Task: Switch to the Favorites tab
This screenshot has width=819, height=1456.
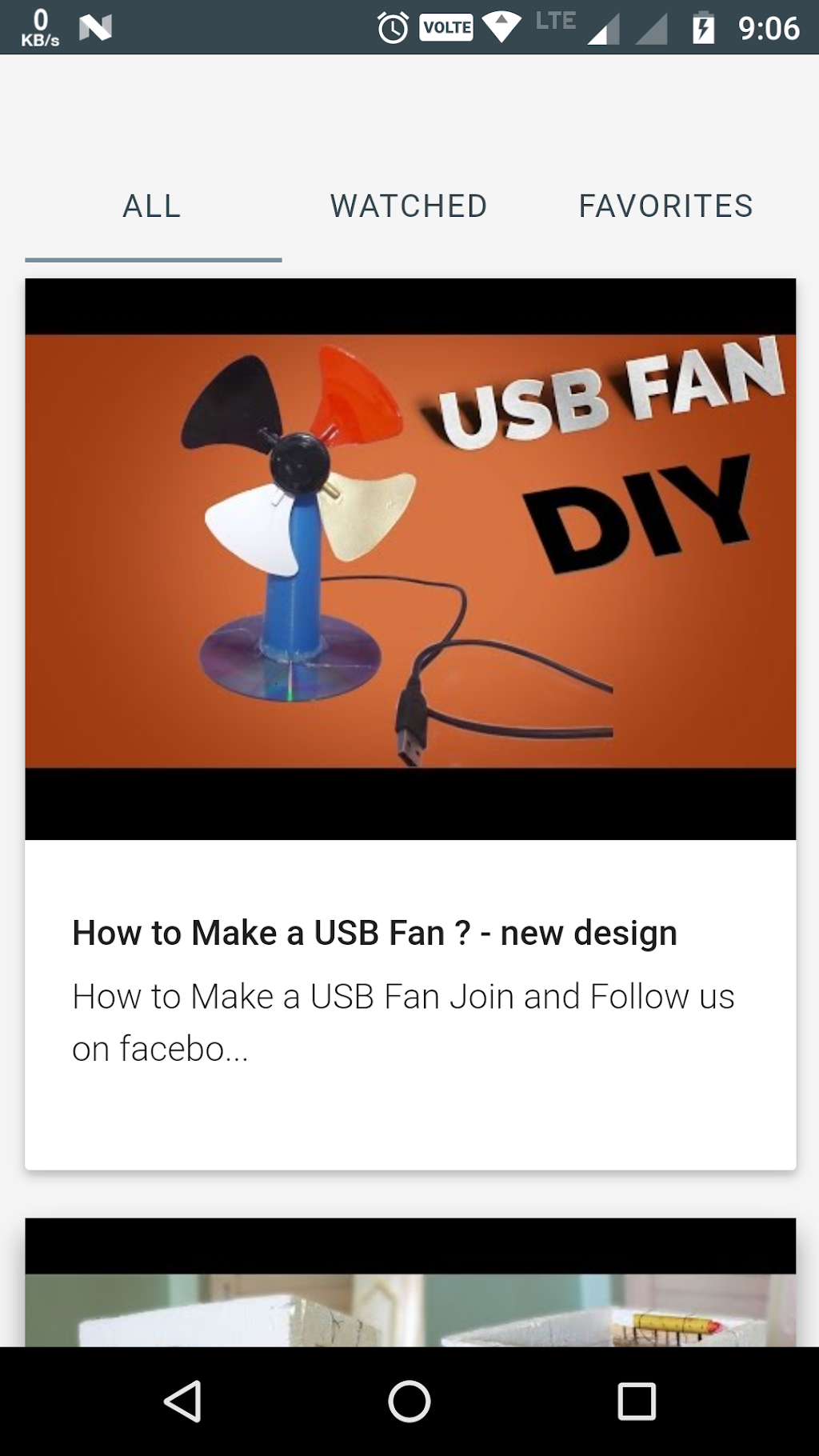Action: point(665,206)
